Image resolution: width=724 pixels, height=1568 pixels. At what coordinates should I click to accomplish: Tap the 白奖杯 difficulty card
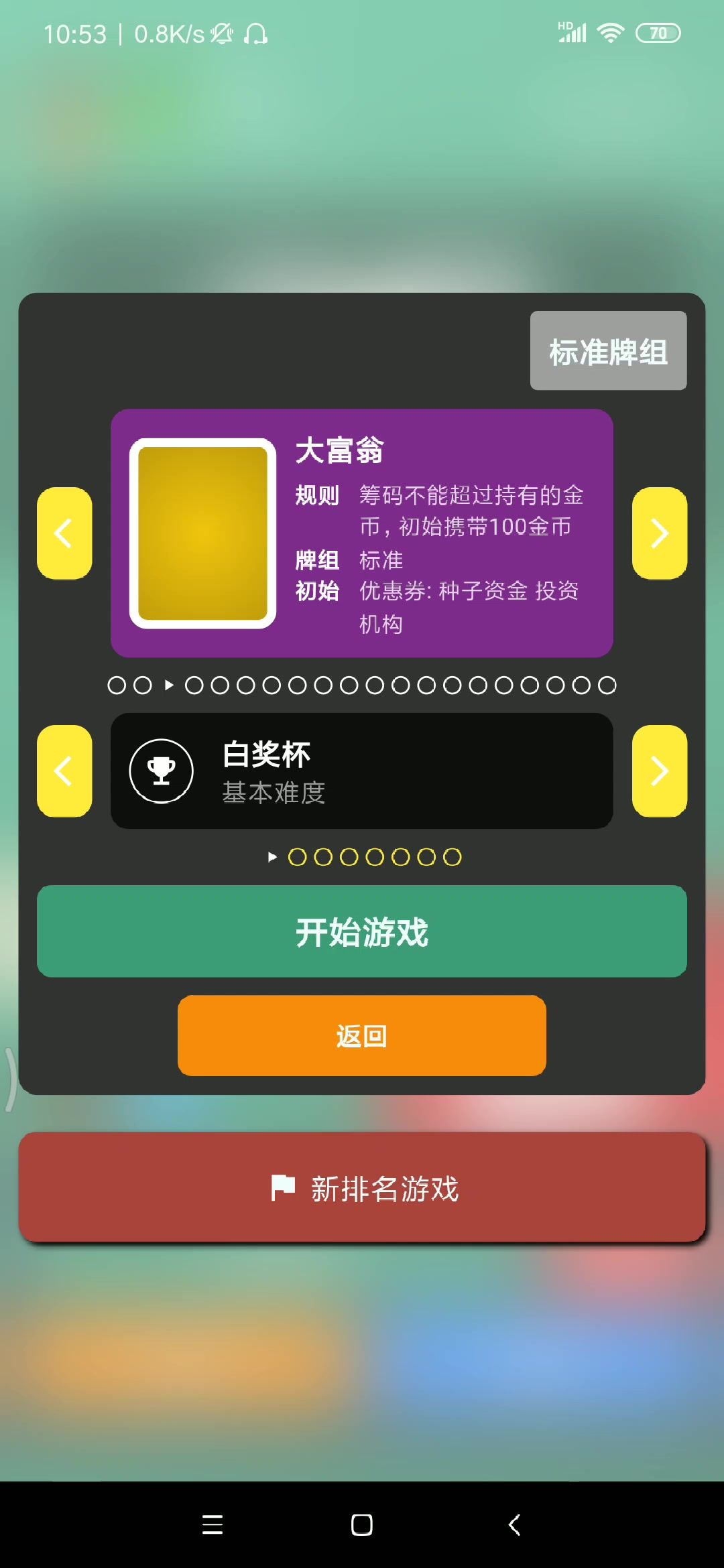click(x=362, y=771)
